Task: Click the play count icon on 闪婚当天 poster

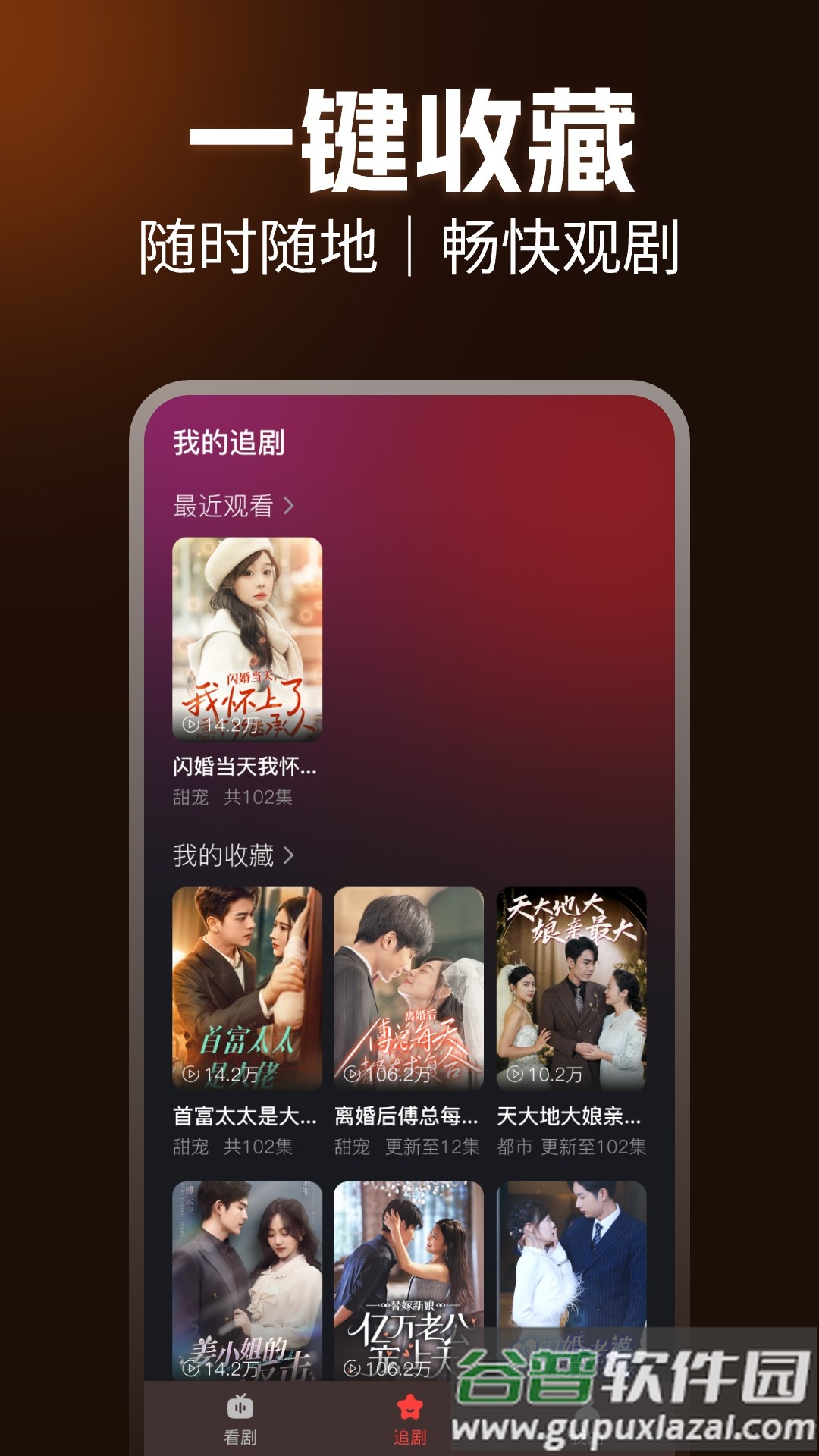Action: coord(191,724)
